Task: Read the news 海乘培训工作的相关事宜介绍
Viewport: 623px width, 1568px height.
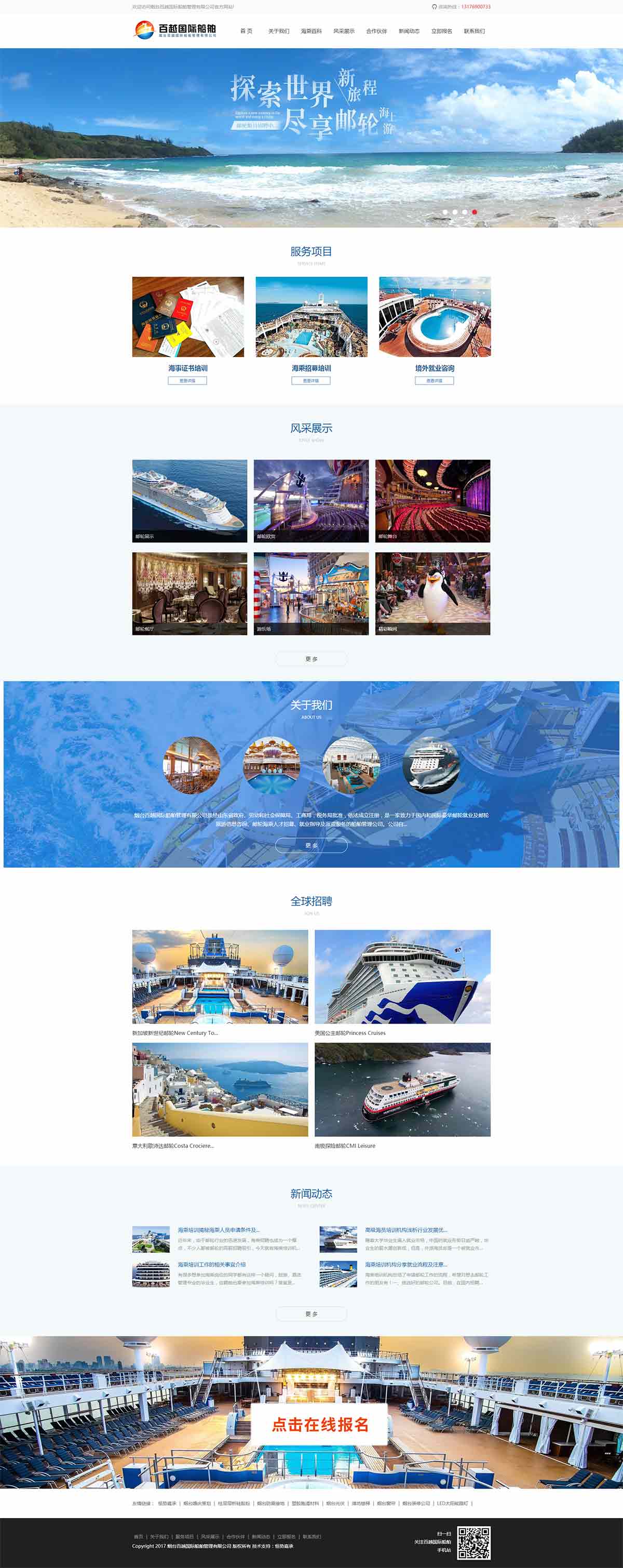Action: 212,1264
